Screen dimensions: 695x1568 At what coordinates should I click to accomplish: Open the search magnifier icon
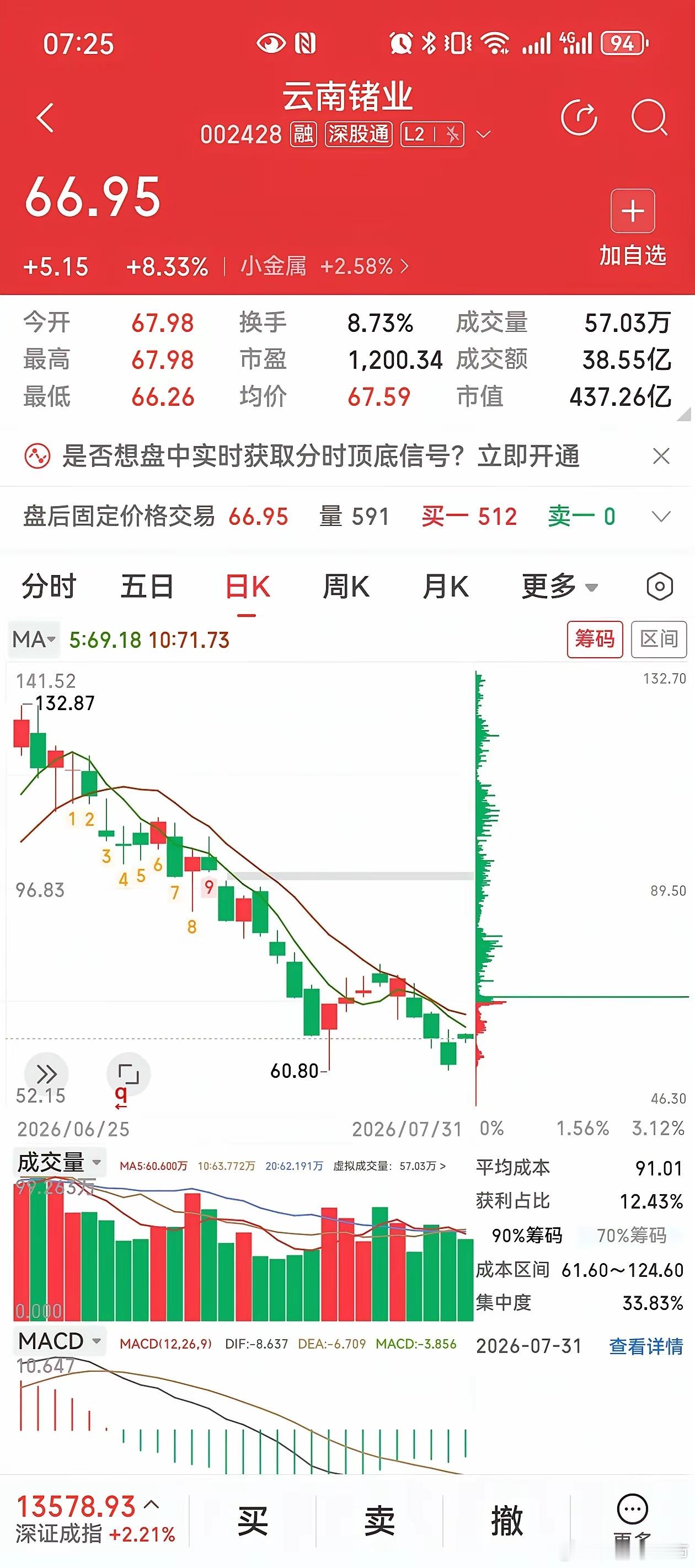point(649,117)
